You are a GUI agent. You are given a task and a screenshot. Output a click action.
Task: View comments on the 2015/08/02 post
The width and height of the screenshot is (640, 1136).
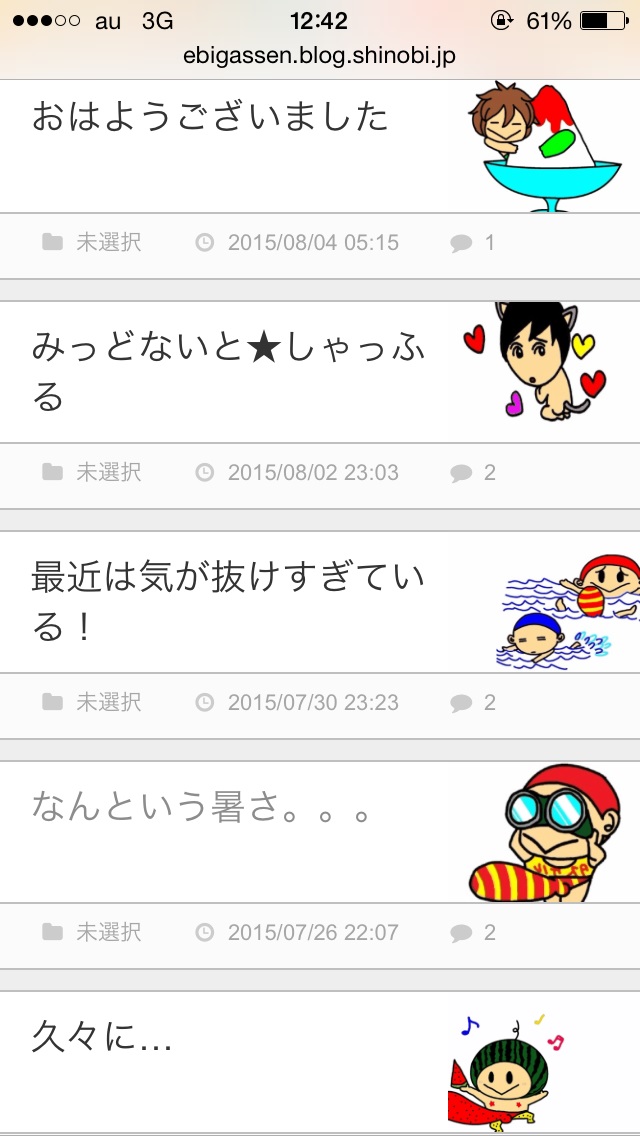473,472
